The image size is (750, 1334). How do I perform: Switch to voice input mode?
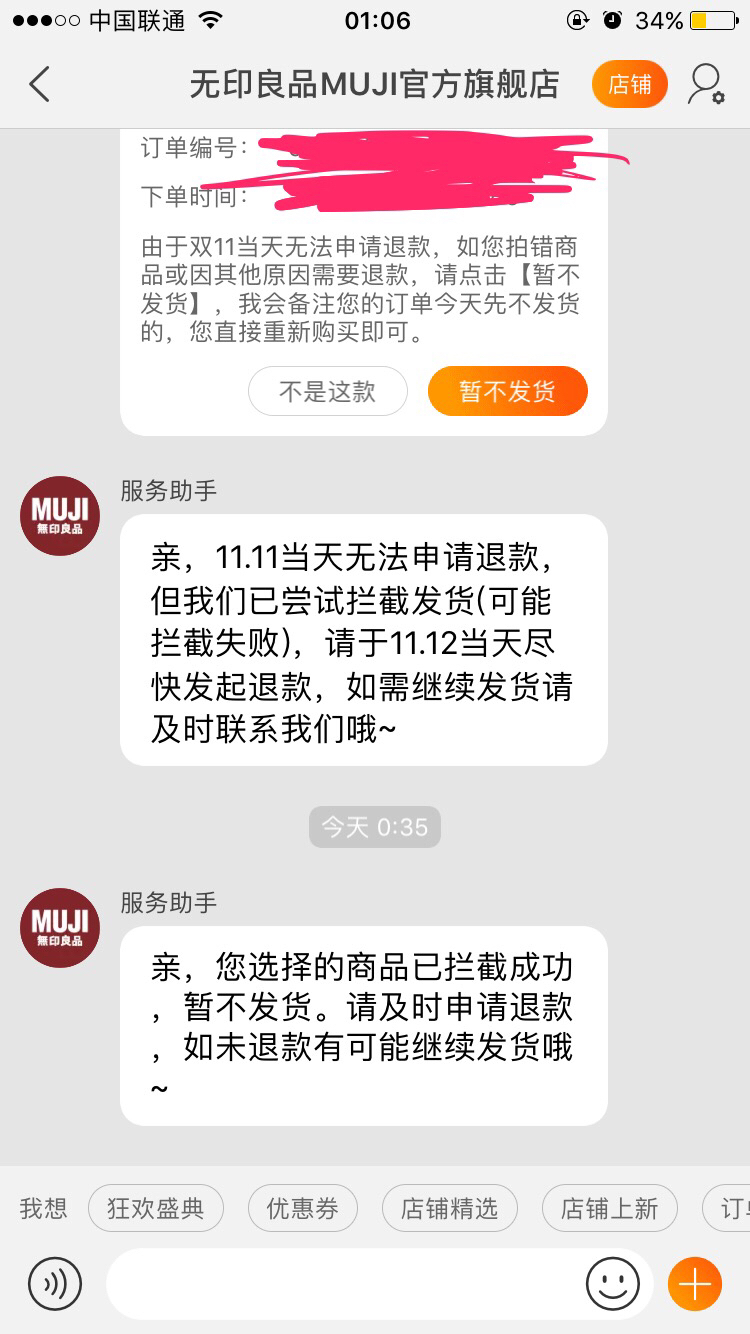55,1283
